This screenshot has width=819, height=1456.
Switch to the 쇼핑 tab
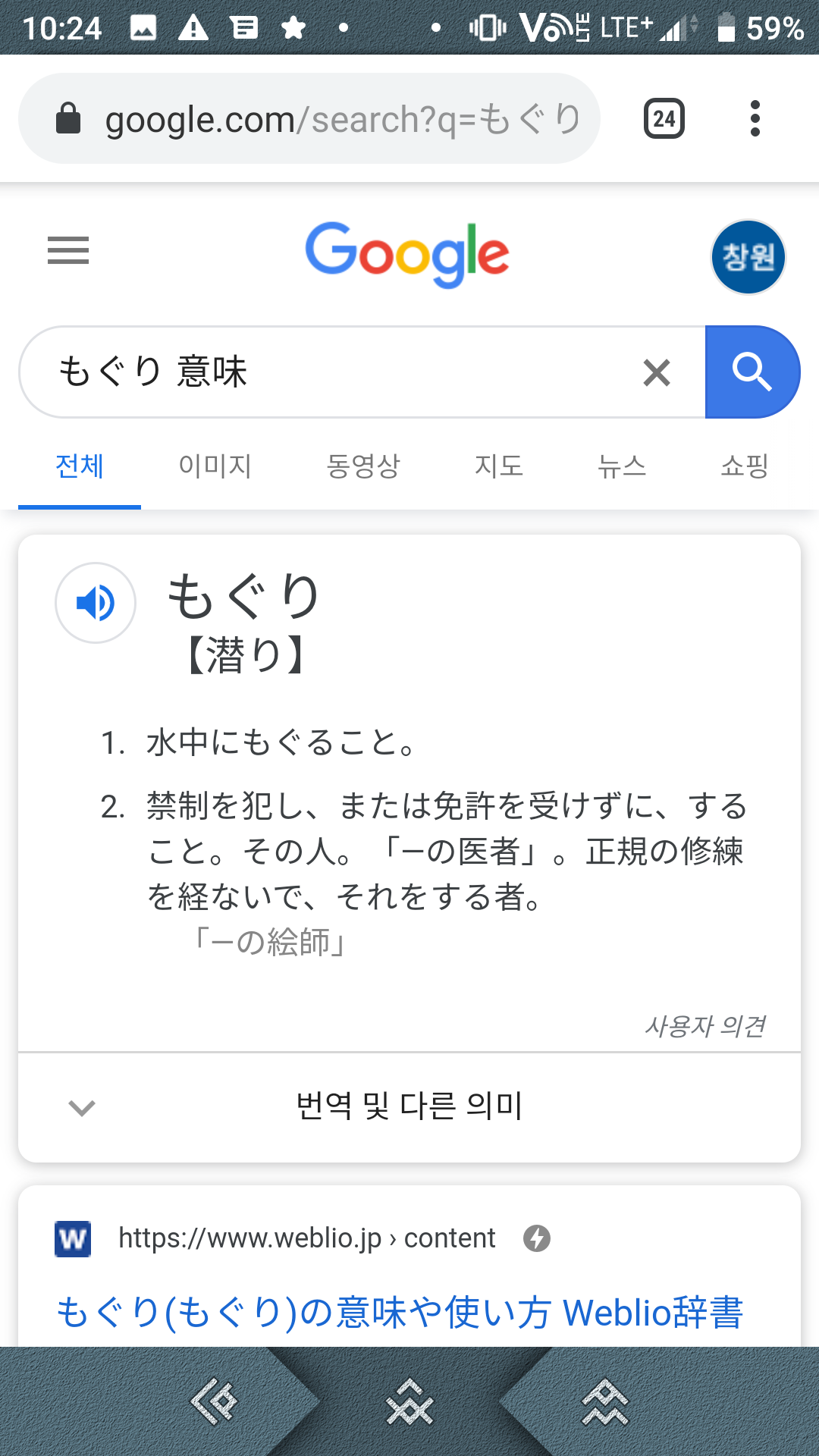tap(745, 466)
